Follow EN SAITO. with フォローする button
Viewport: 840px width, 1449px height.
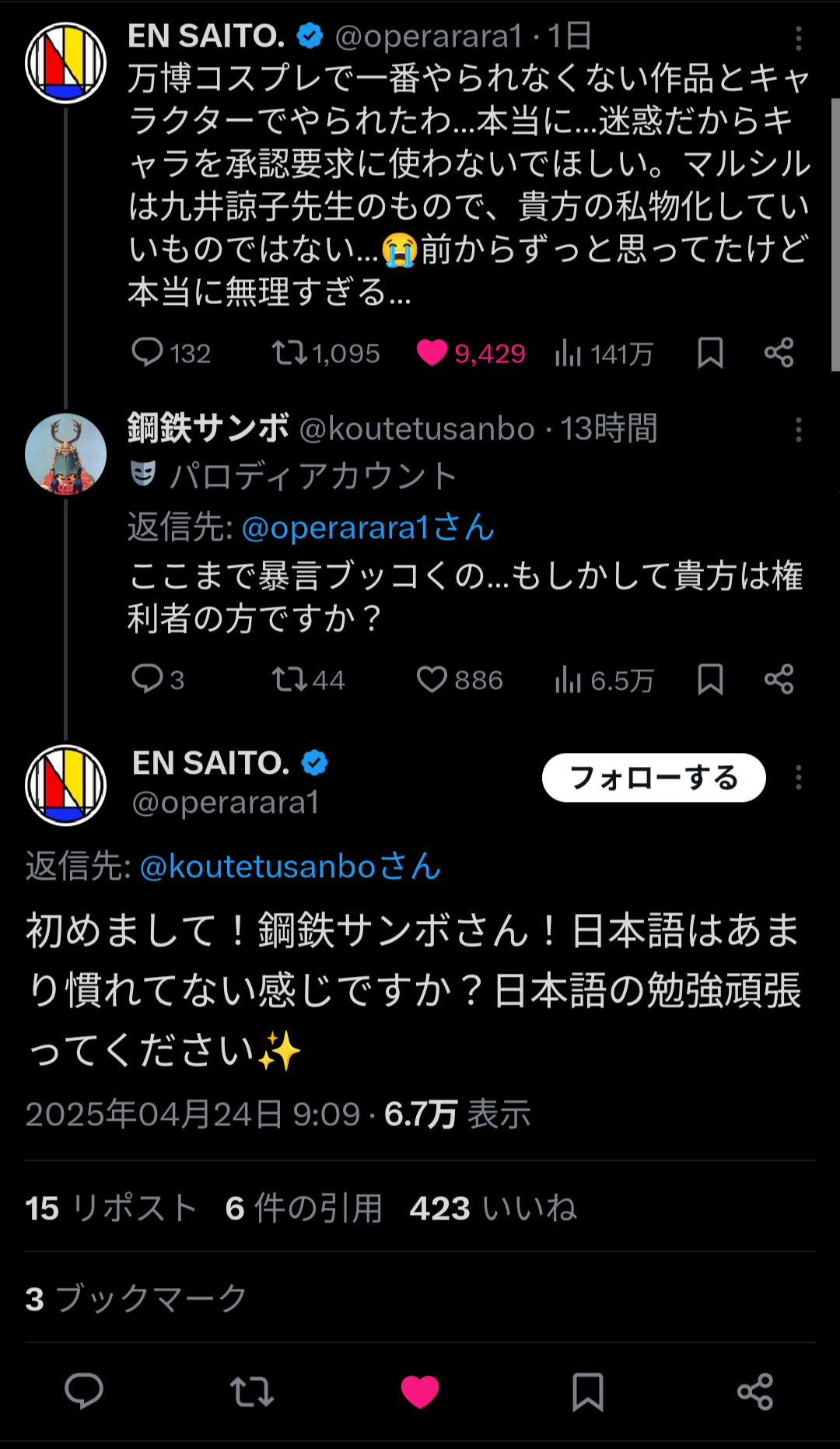tap(653, 778)
